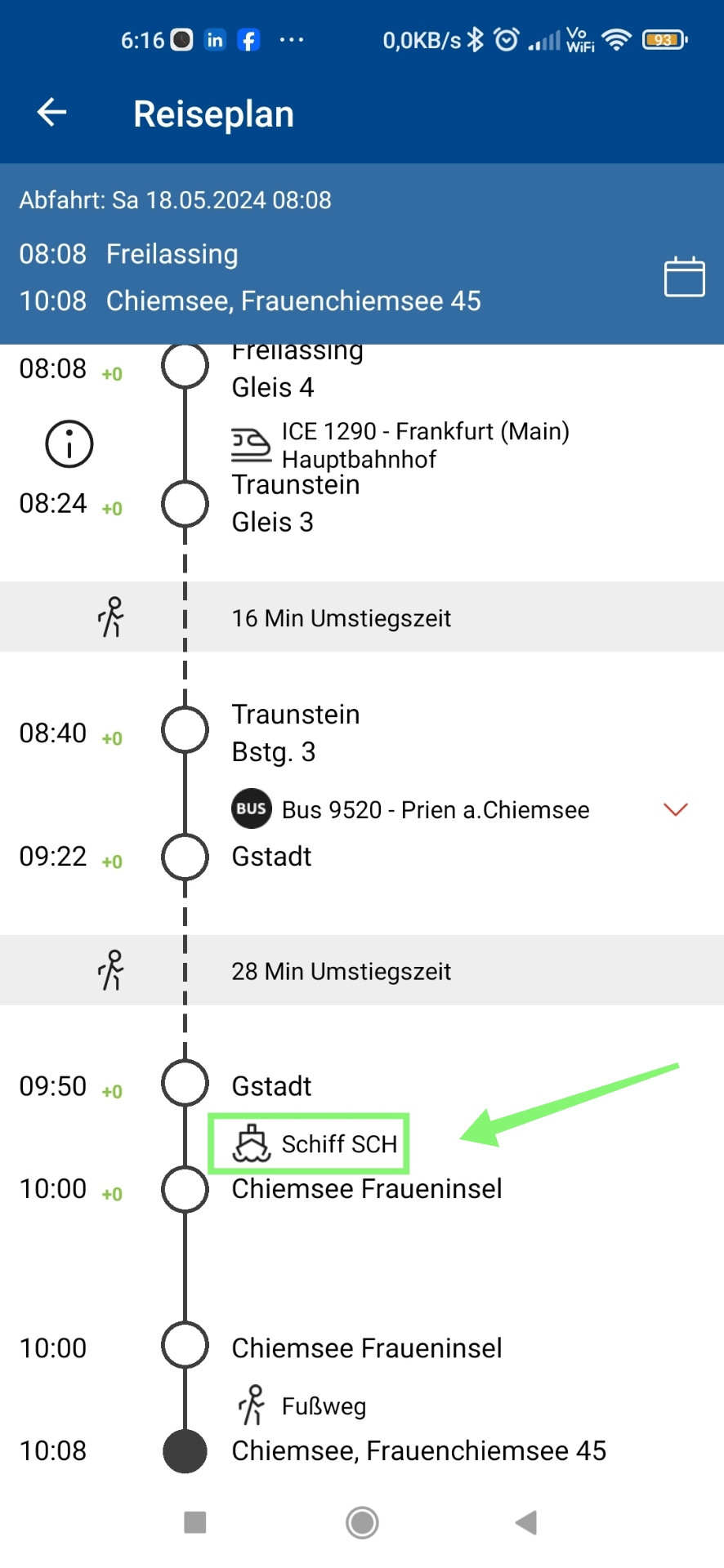The height and width of the screenshot is (1568, 724).
Task: Expand Bus 9520 intermediate stops
Action: tap(675, 809)
